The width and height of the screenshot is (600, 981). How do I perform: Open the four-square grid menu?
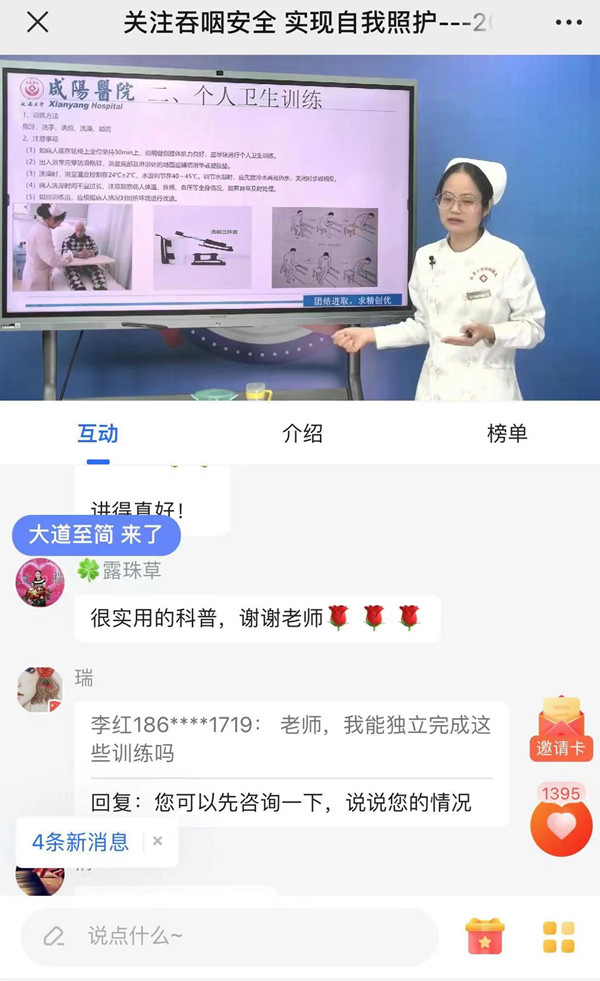pos(558,936)
